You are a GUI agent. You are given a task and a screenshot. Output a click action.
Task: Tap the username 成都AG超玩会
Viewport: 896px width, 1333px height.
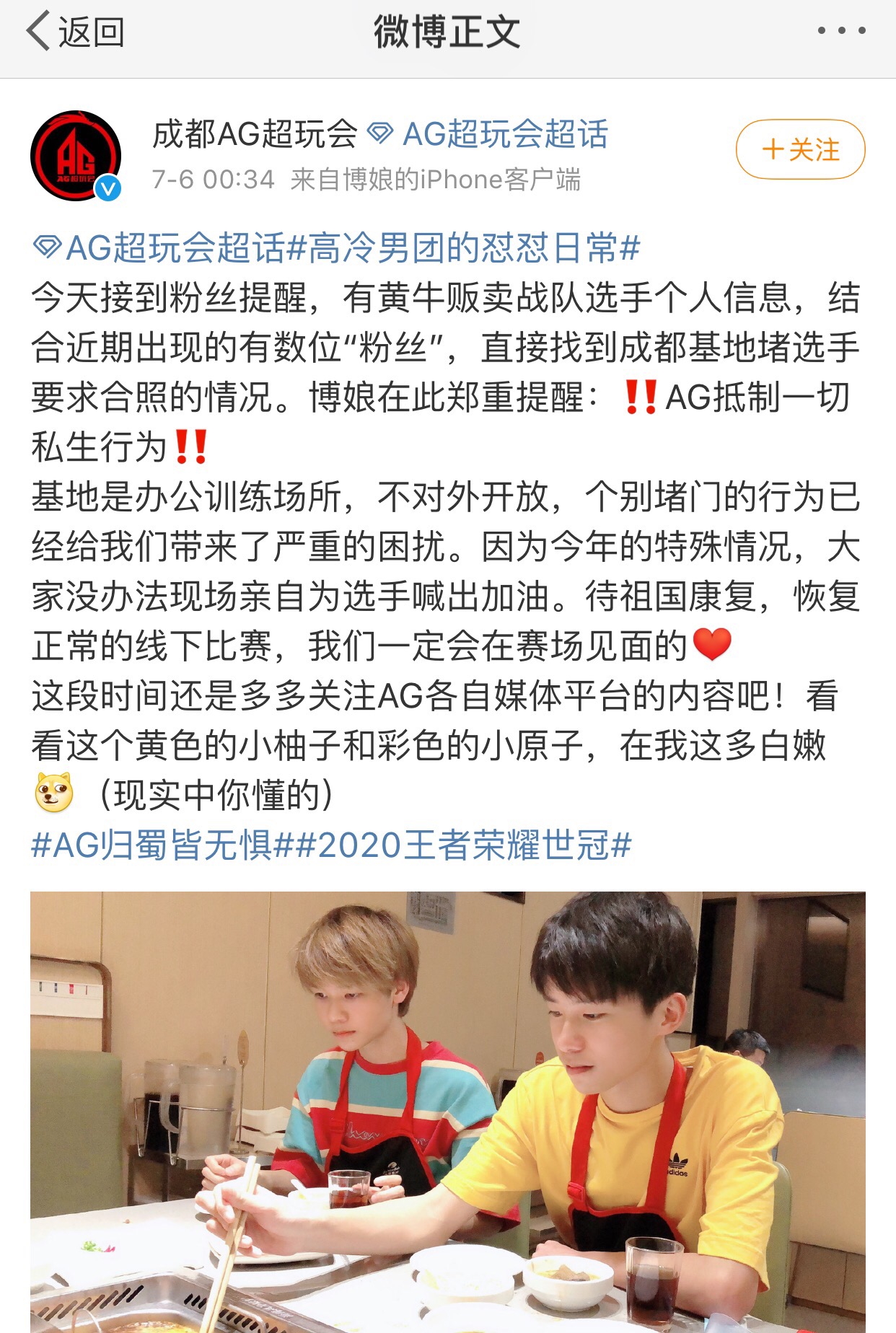point(254,134)
